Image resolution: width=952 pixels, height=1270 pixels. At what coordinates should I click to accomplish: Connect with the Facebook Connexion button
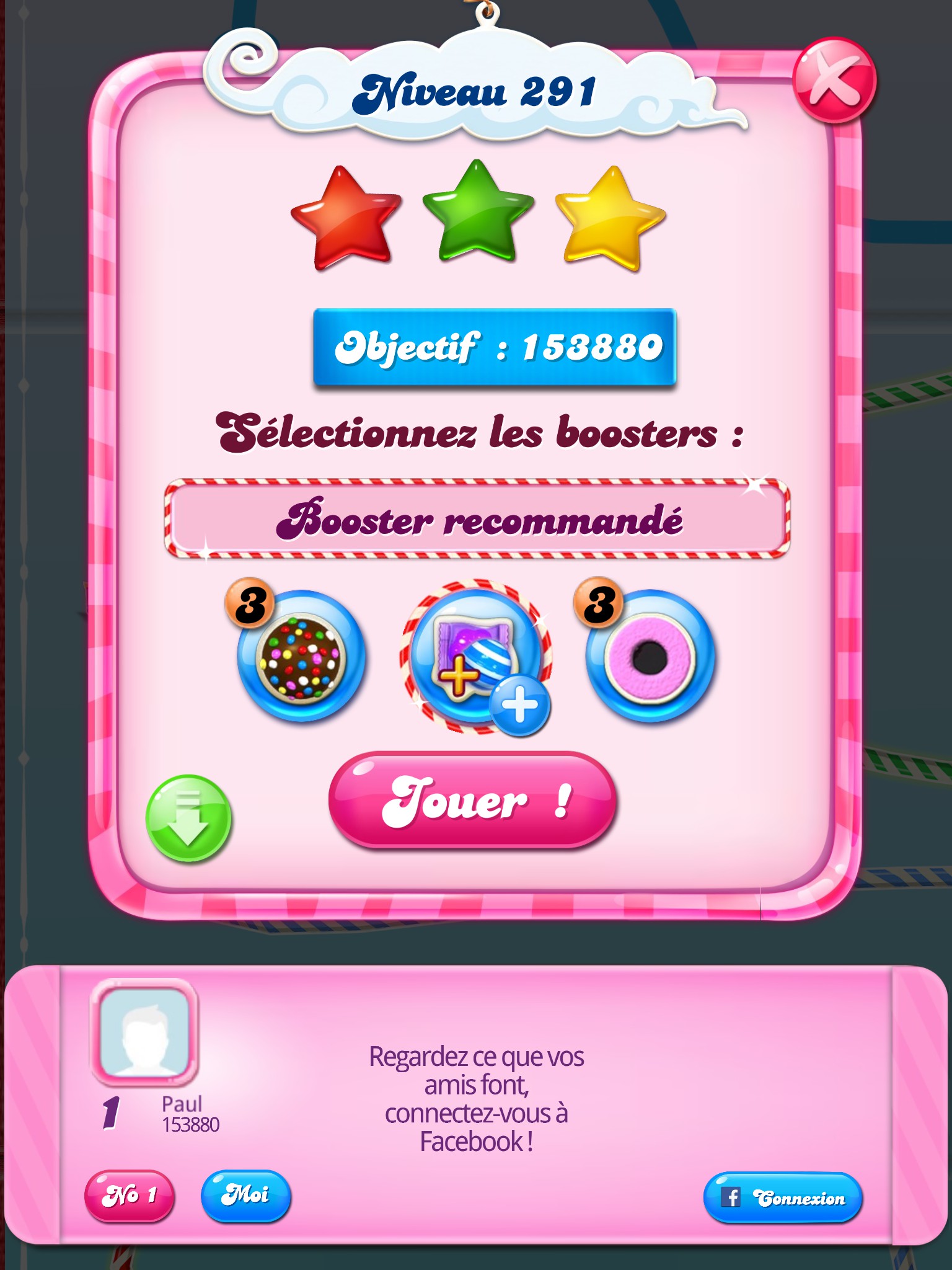(783, 1197)
